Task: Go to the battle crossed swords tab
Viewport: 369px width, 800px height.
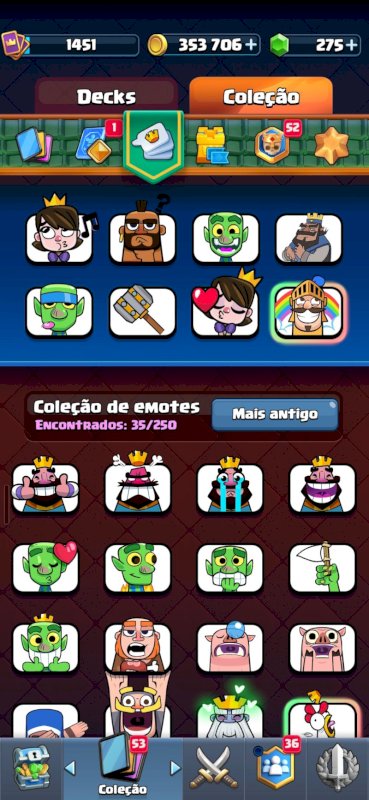Action: pyautogui.click(x=213, y=768)
